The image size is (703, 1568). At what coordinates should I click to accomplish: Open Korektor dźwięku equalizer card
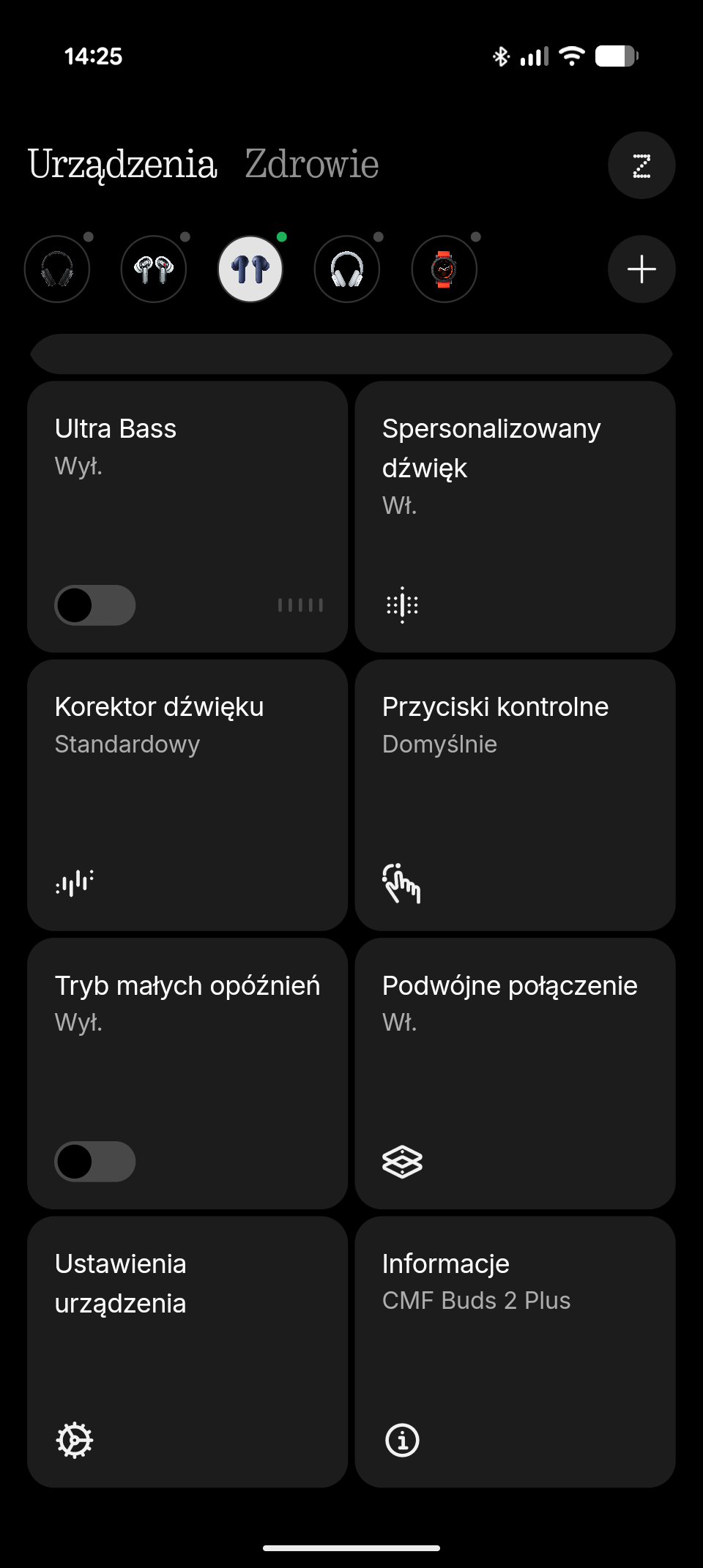(187, 795)
